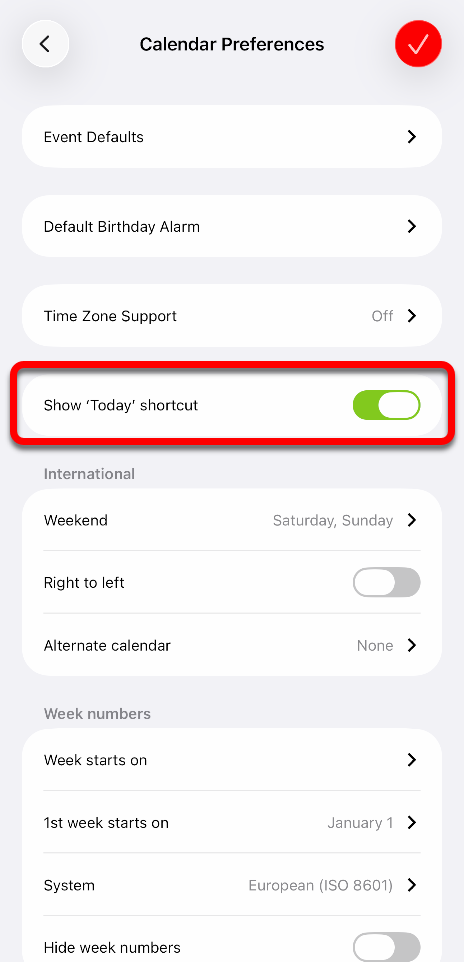
Task: Open Default Birthday Alarm settings
Action: click(x=232, y=226)
